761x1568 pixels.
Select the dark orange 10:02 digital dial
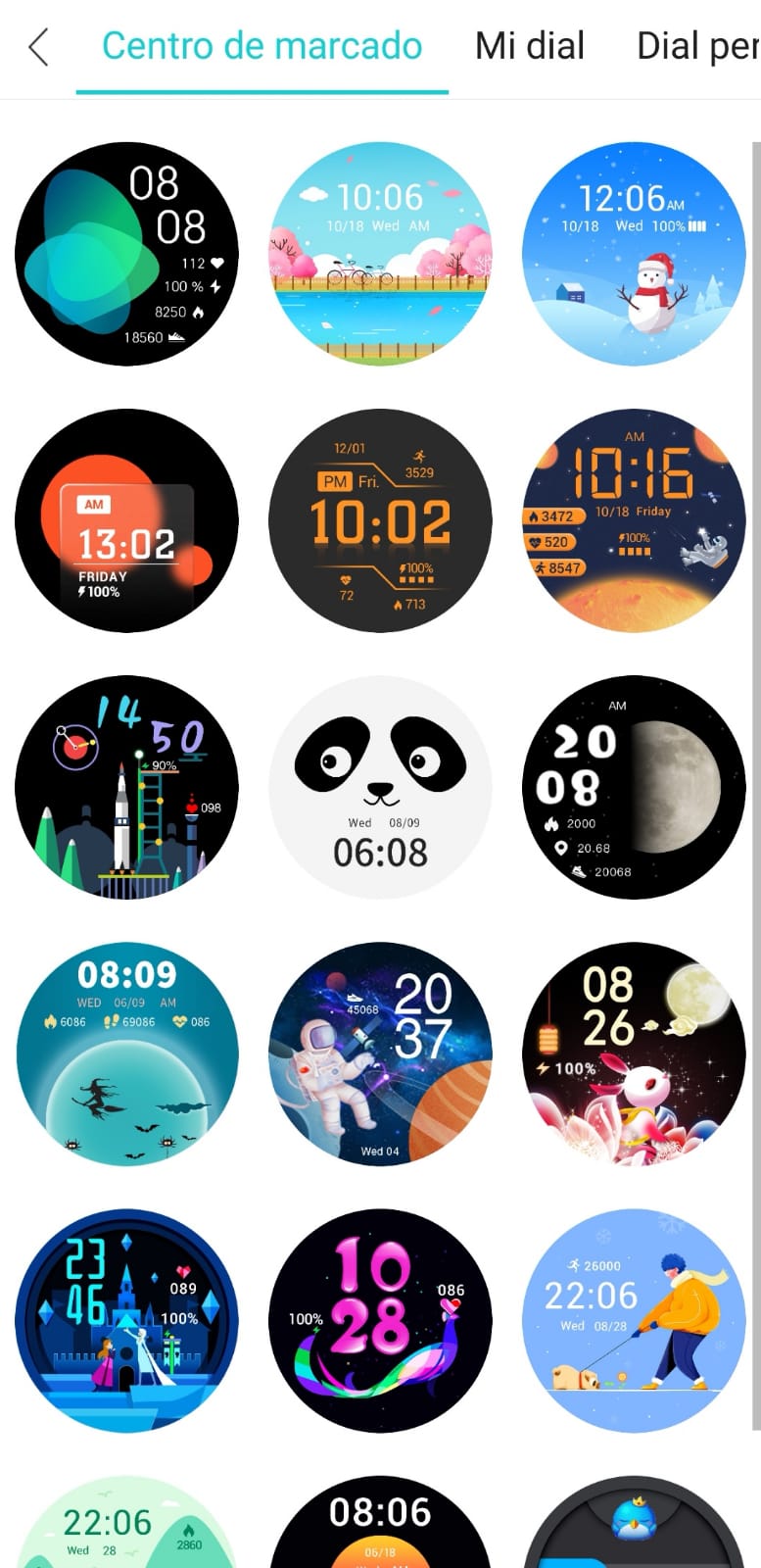380,520
